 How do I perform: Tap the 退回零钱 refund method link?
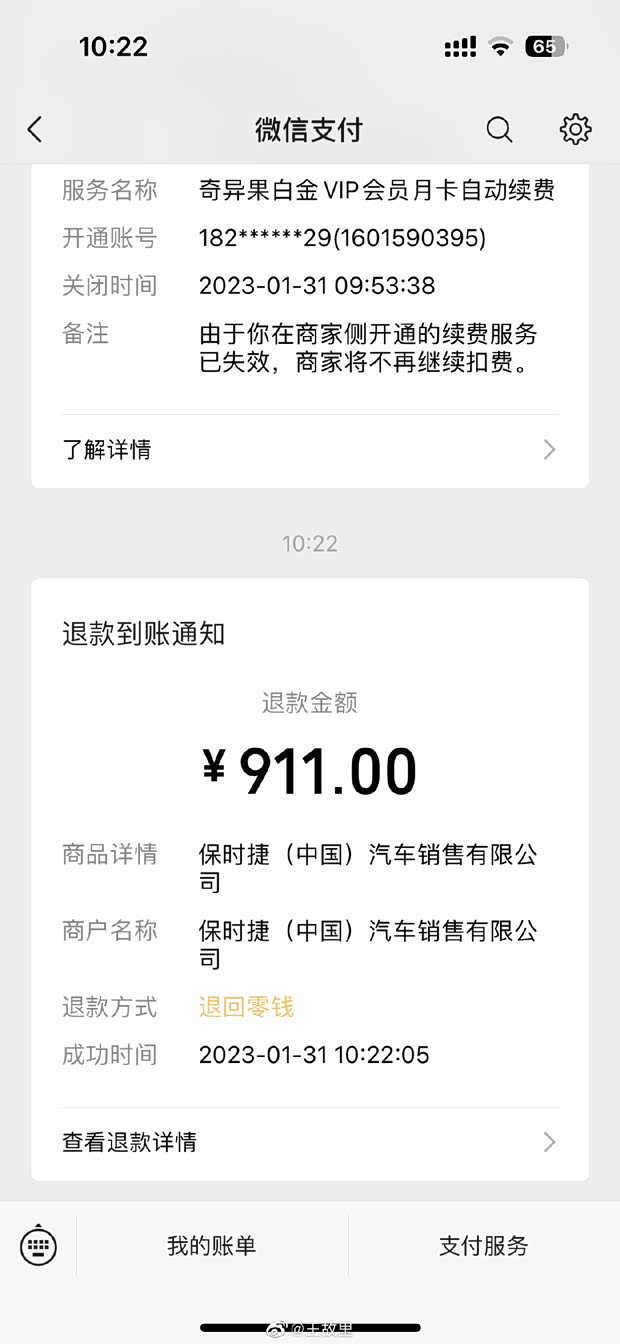click(x=246, y=1007)
